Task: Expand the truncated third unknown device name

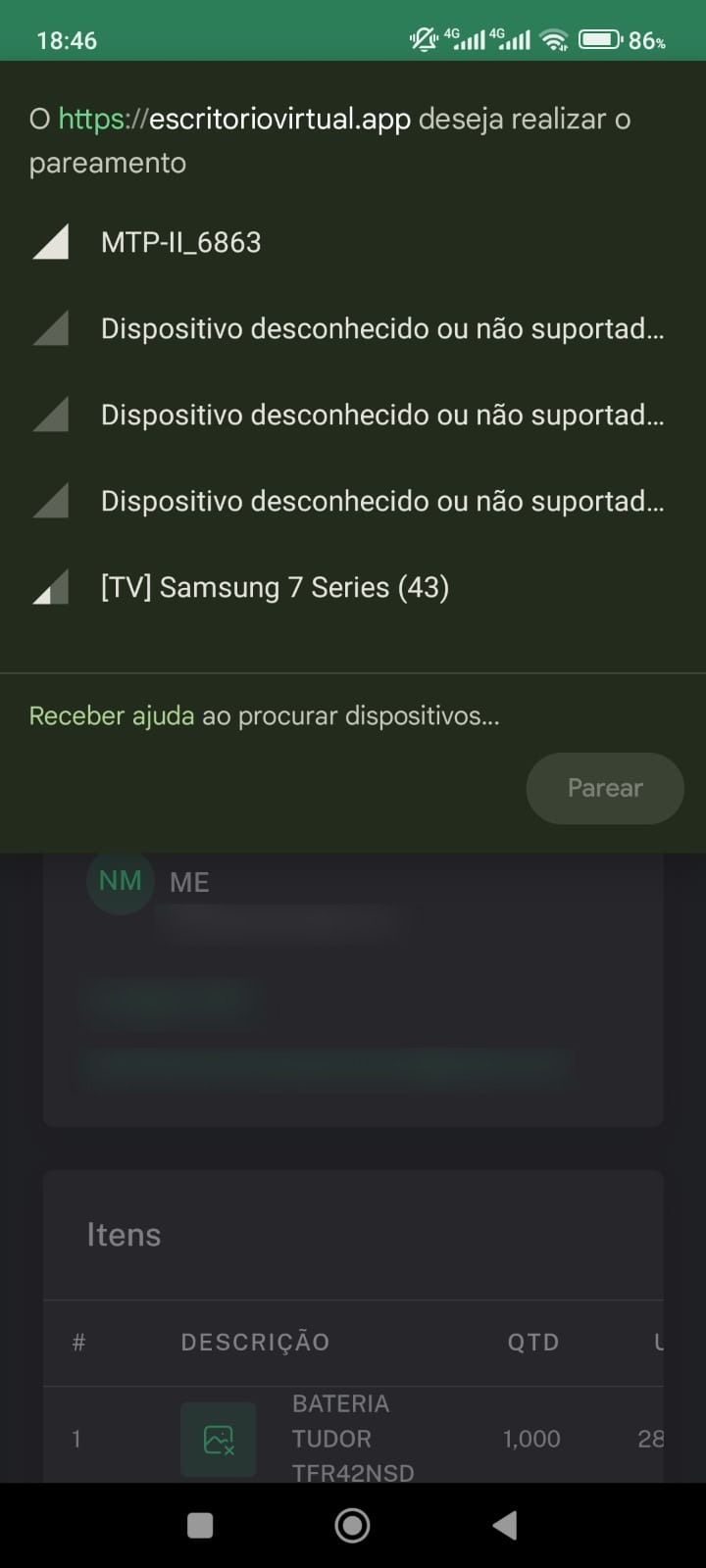Action: click(x=382, y=500)
